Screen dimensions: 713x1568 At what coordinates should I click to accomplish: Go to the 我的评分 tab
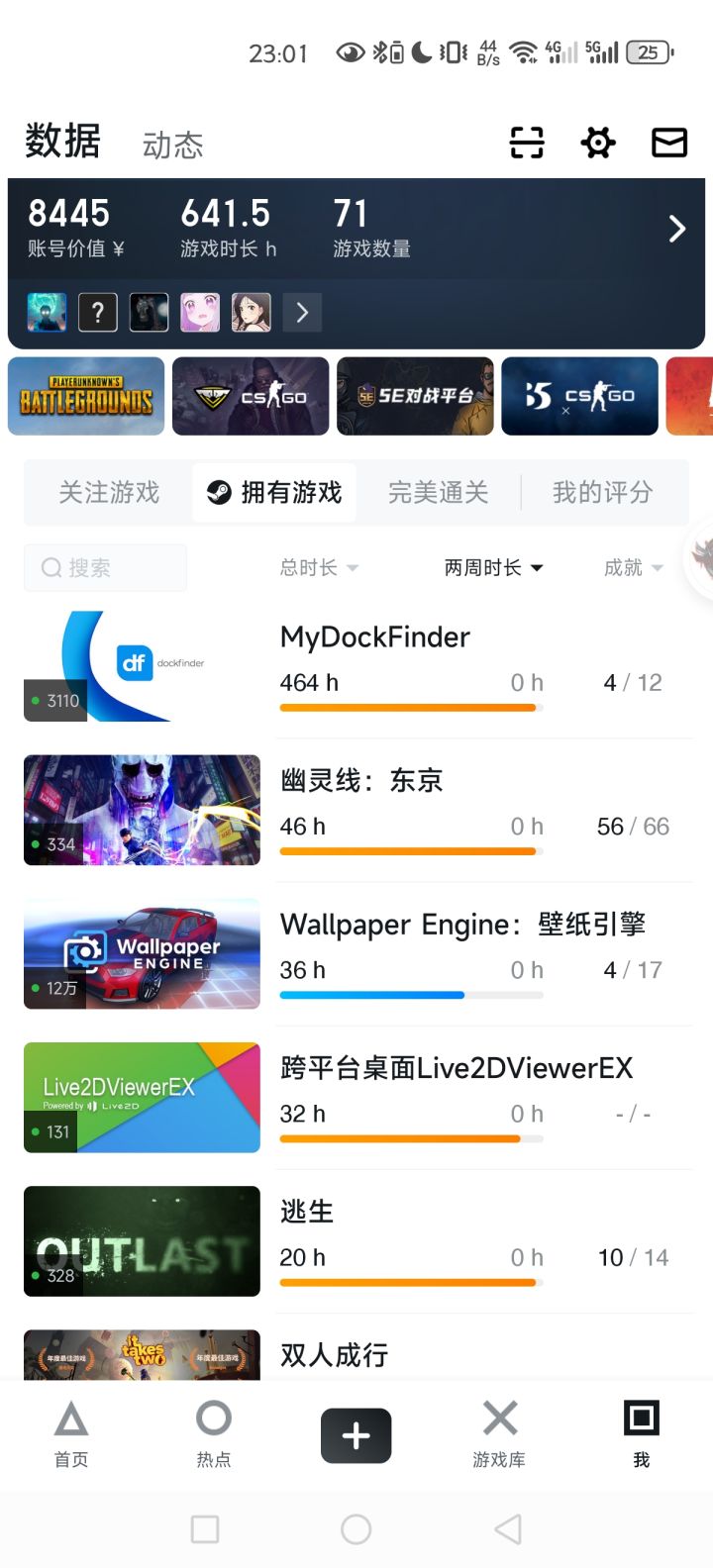click(x=602, y=492)
